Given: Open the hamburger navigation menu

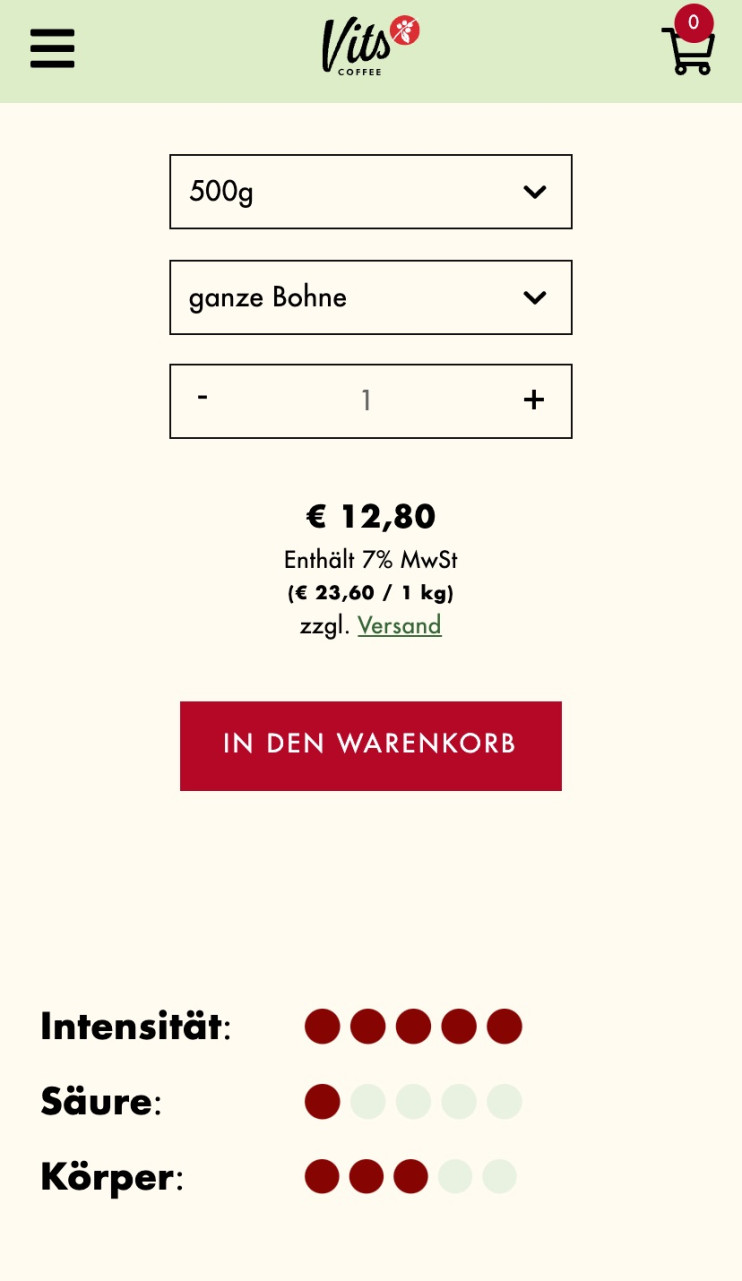Looking at the screenshot, I should (x=52, y=49).
